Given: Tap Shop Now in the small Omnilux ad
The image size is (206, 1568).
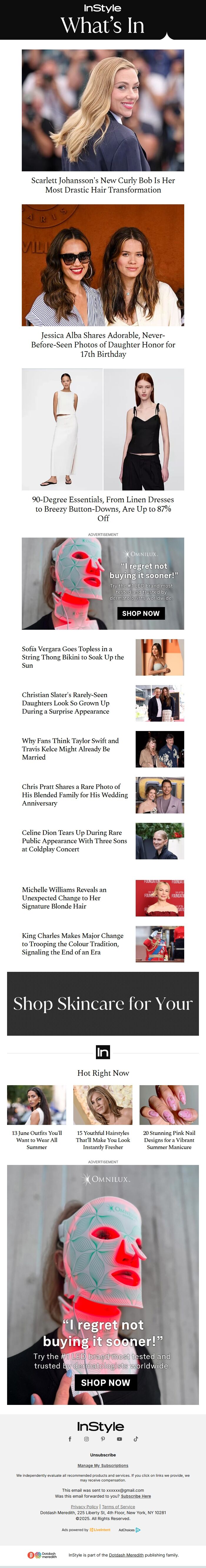Looking at the screenshot, I should 140,613.
